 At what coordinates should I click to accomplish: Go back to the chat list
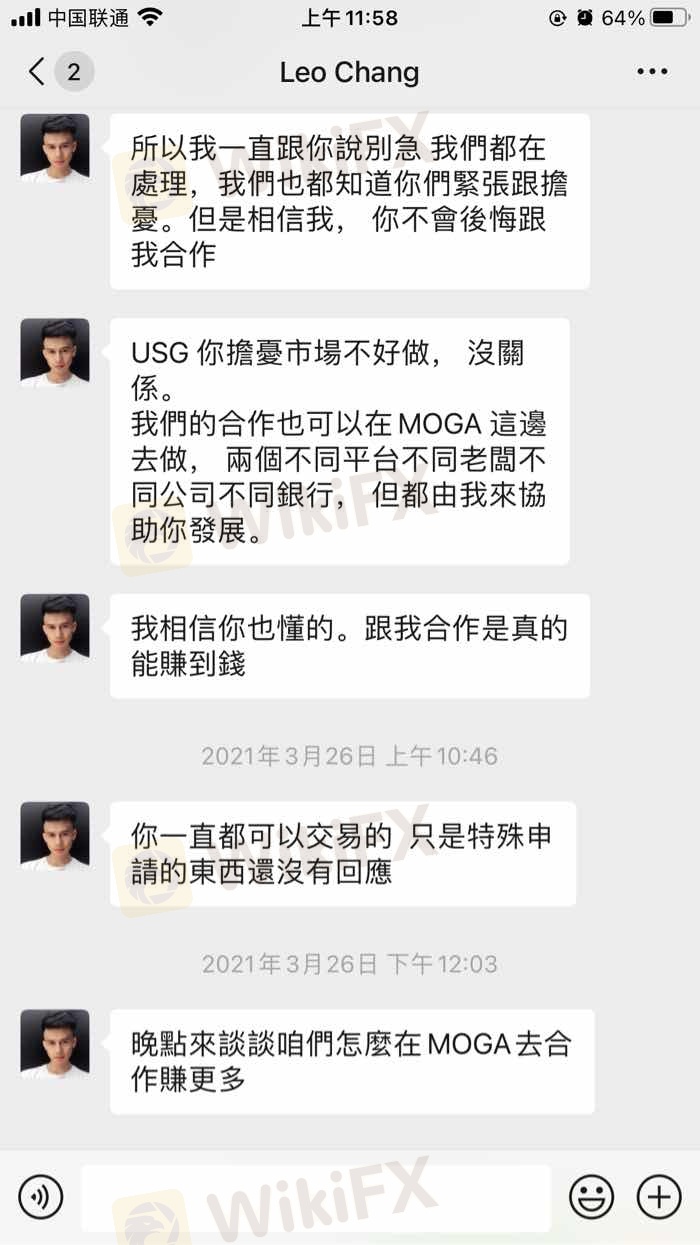pyautogui.click(x=38, y=72)
